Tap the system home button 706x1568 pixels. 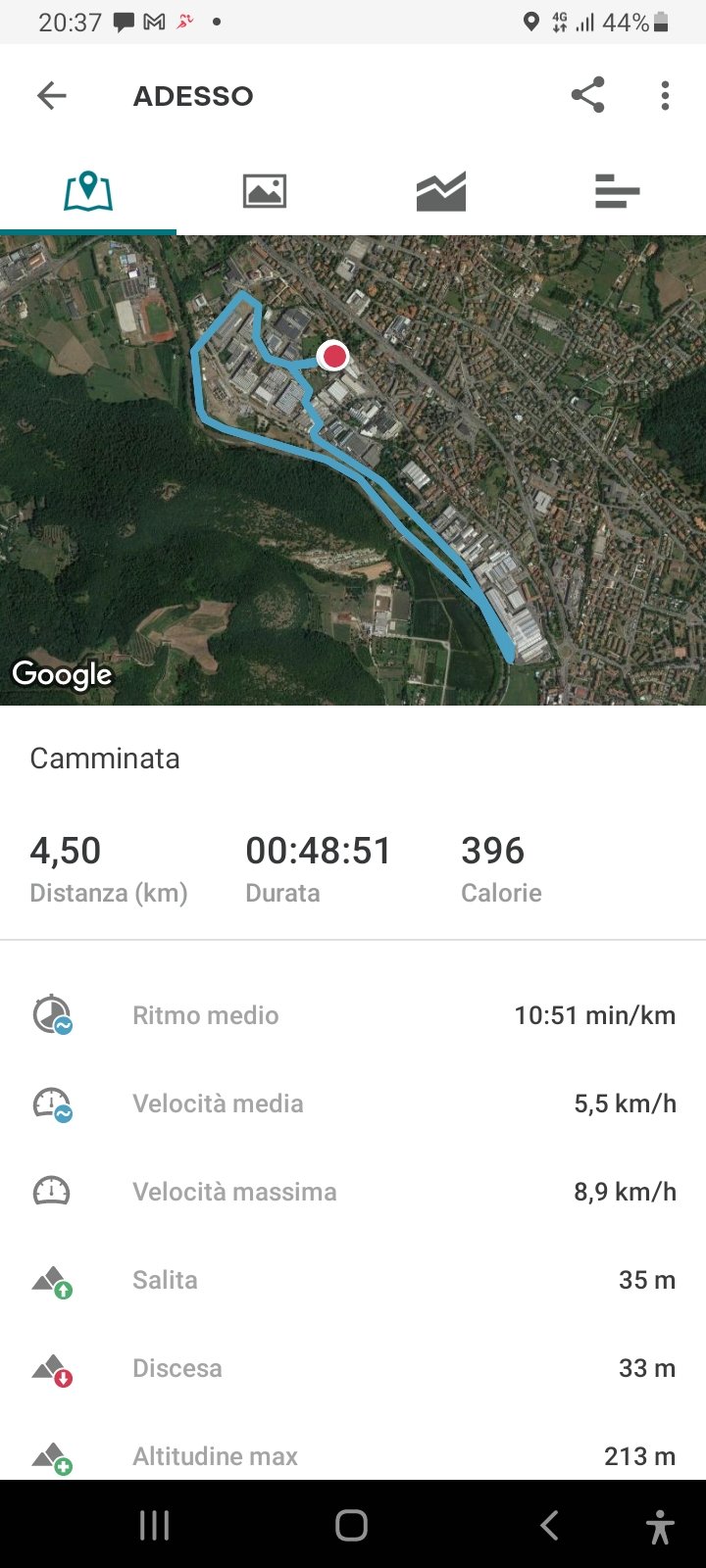(351, 1525)
